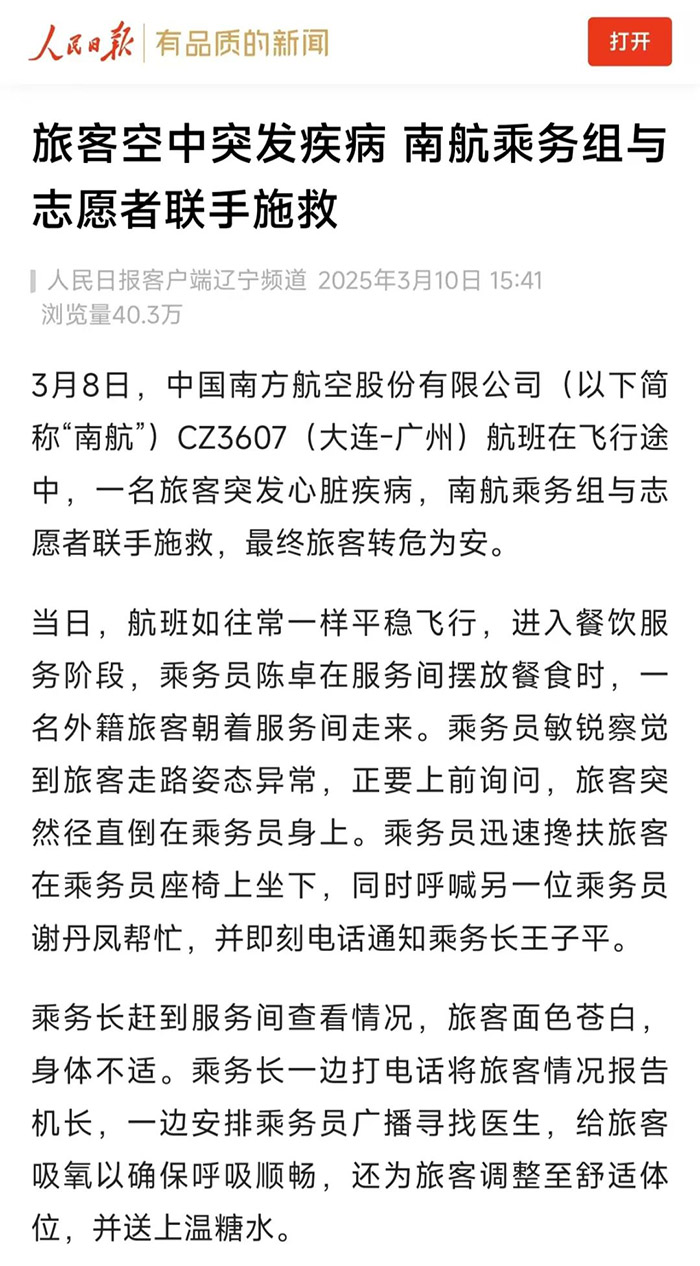700x1266 pixels.
Task: Tap the red 打开 open-in-app button
Action: point(629,42)
